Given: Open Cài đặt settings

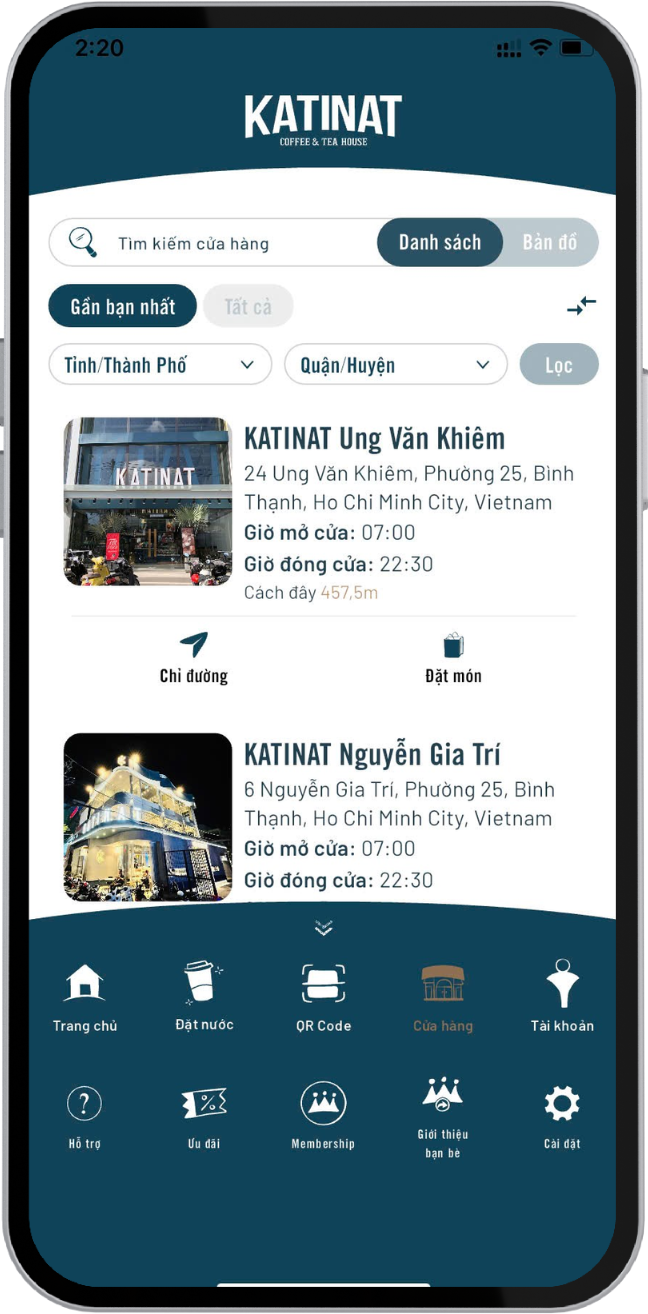Looking at the screenshot, I should [562, 1116].
